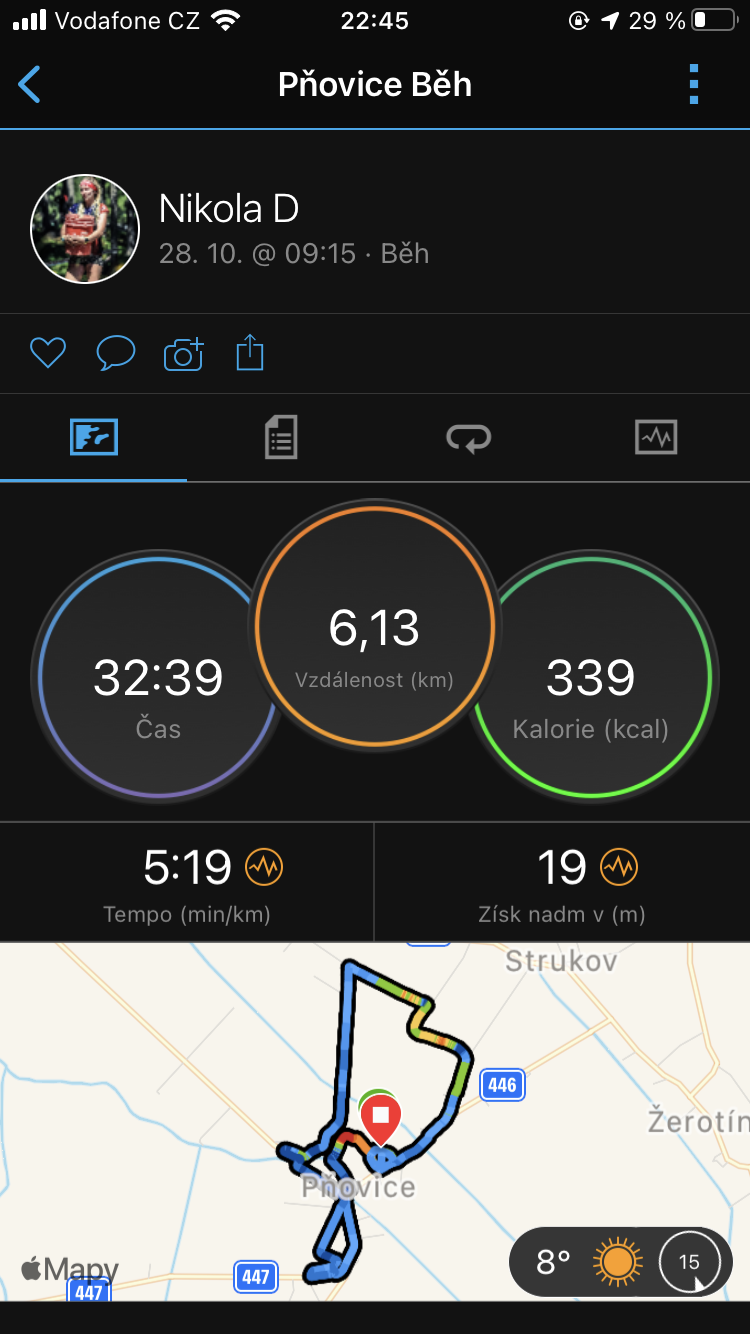750x1334 pixels.
Task: Open Nikola D's profile picture
Action: [x=85, y=229]
